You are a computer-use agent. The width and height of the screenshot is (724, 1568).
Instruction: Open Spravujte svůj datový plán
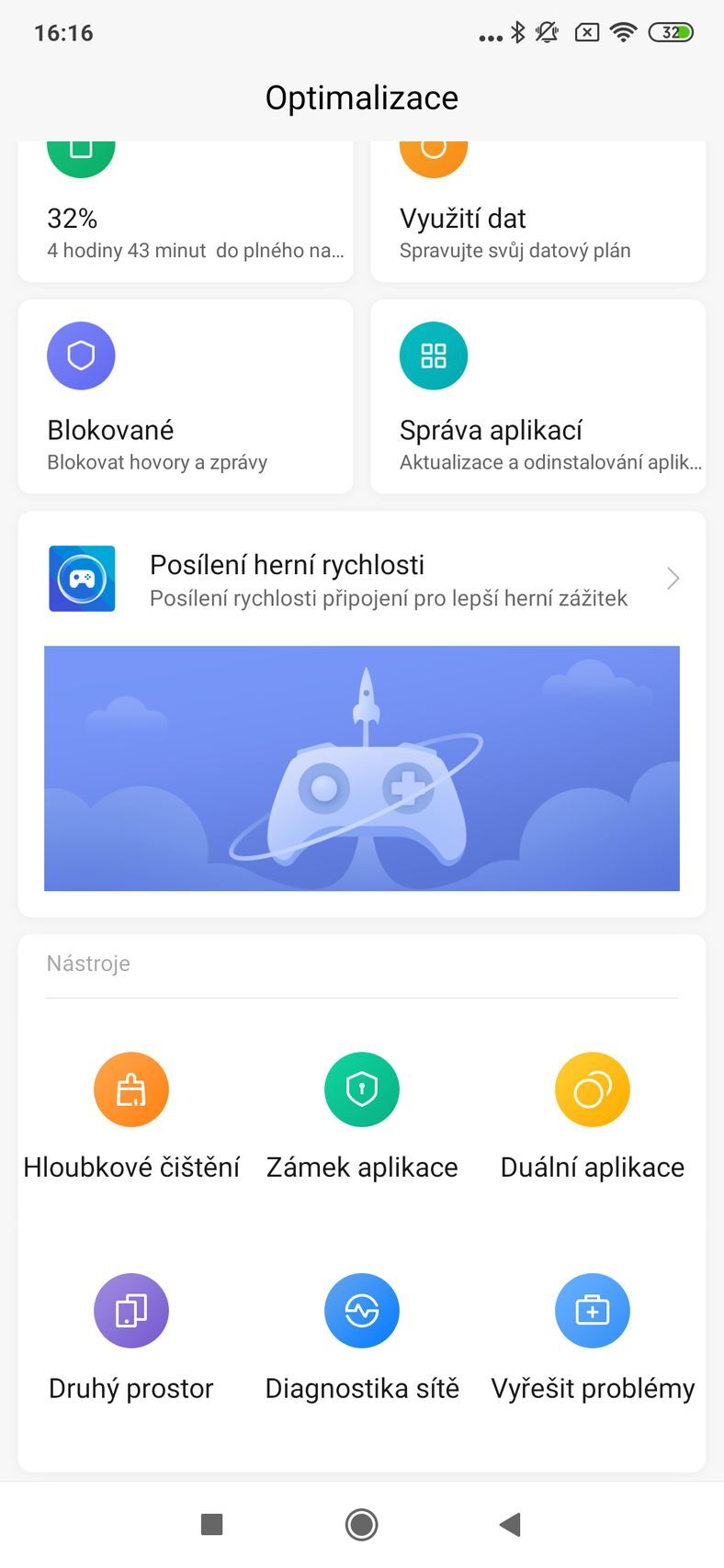click(515, 250)
